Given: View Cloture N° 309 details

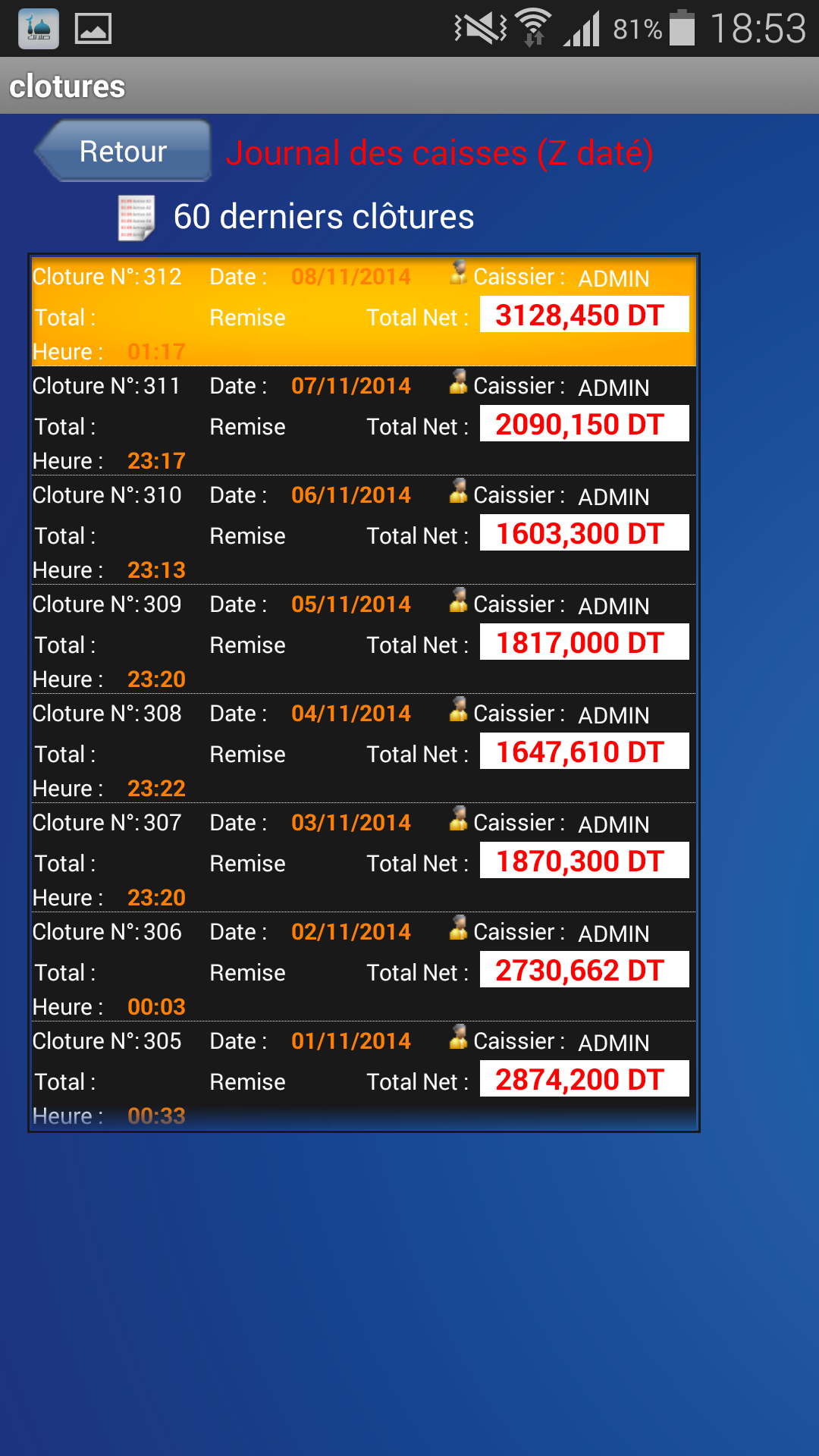Looking at the screenshot, I should click(x=363, y=639).
